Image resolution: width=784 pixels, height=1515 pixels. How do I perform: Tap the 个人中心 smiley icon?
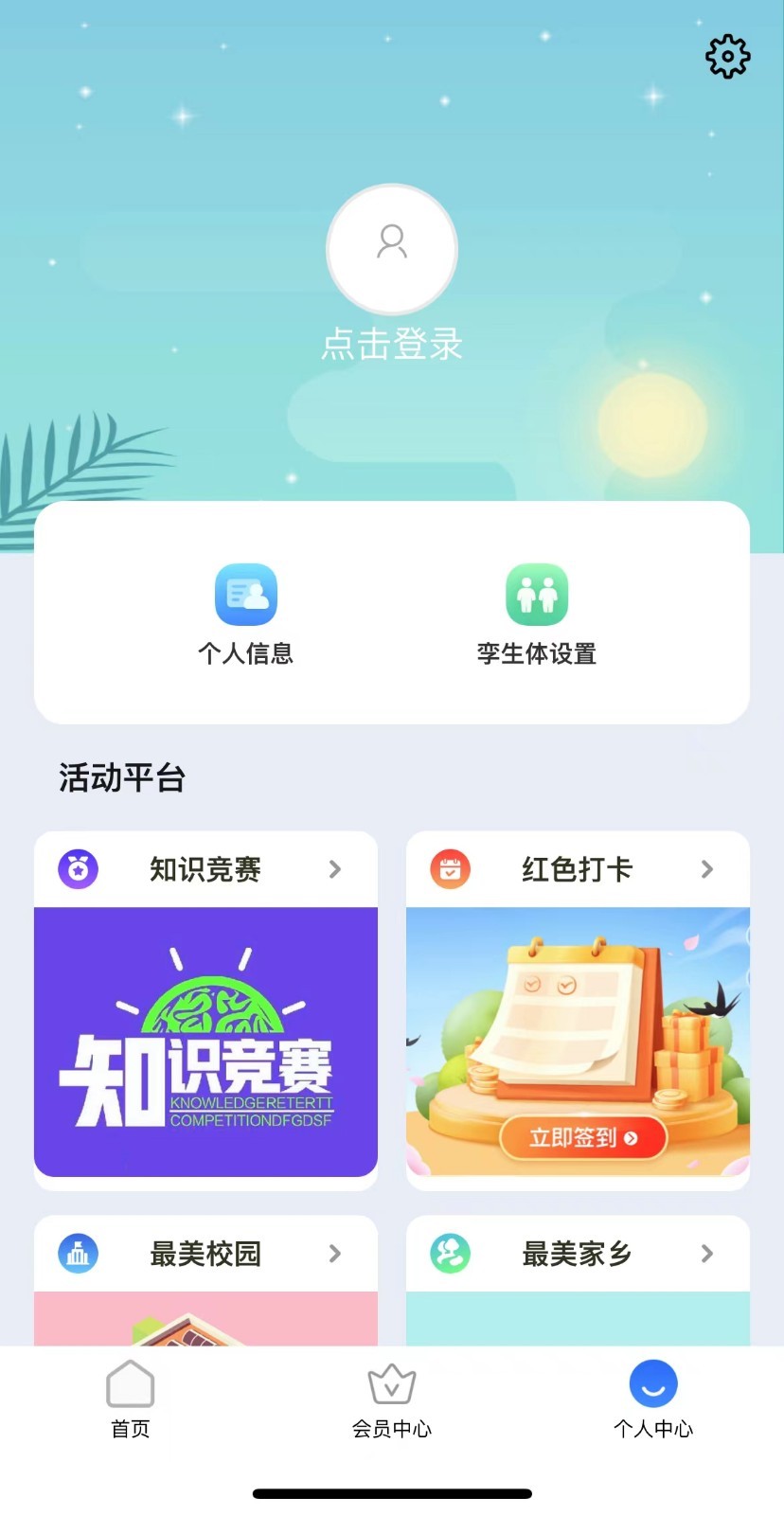coord(653,1384)
